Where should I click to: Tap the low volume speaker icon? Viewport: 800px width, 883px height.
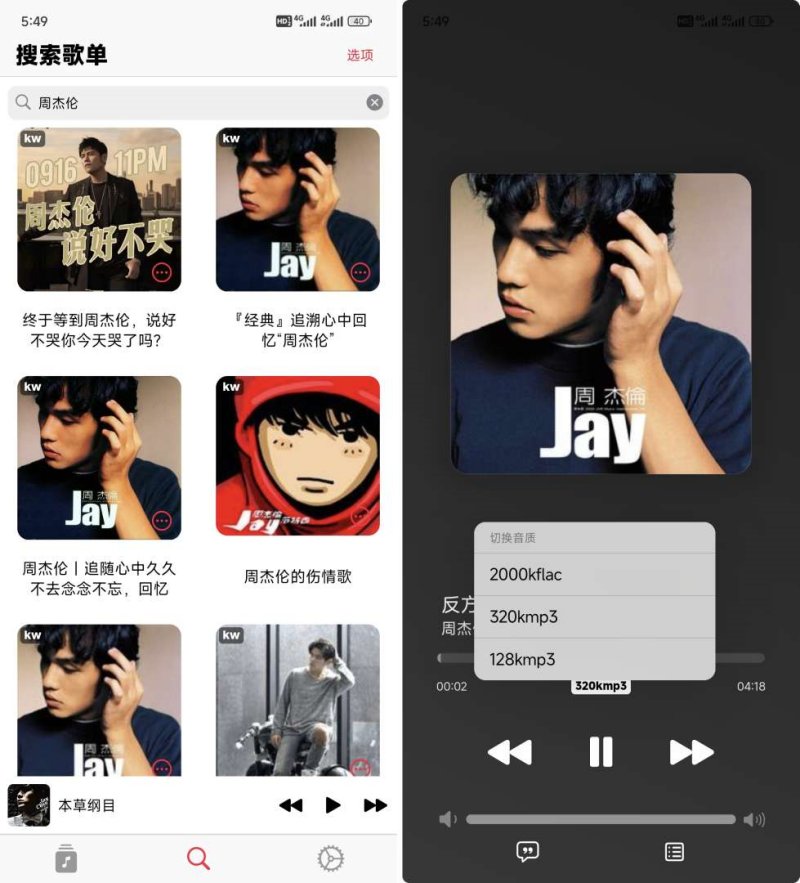pyautogui.click(x=447, y=819)
